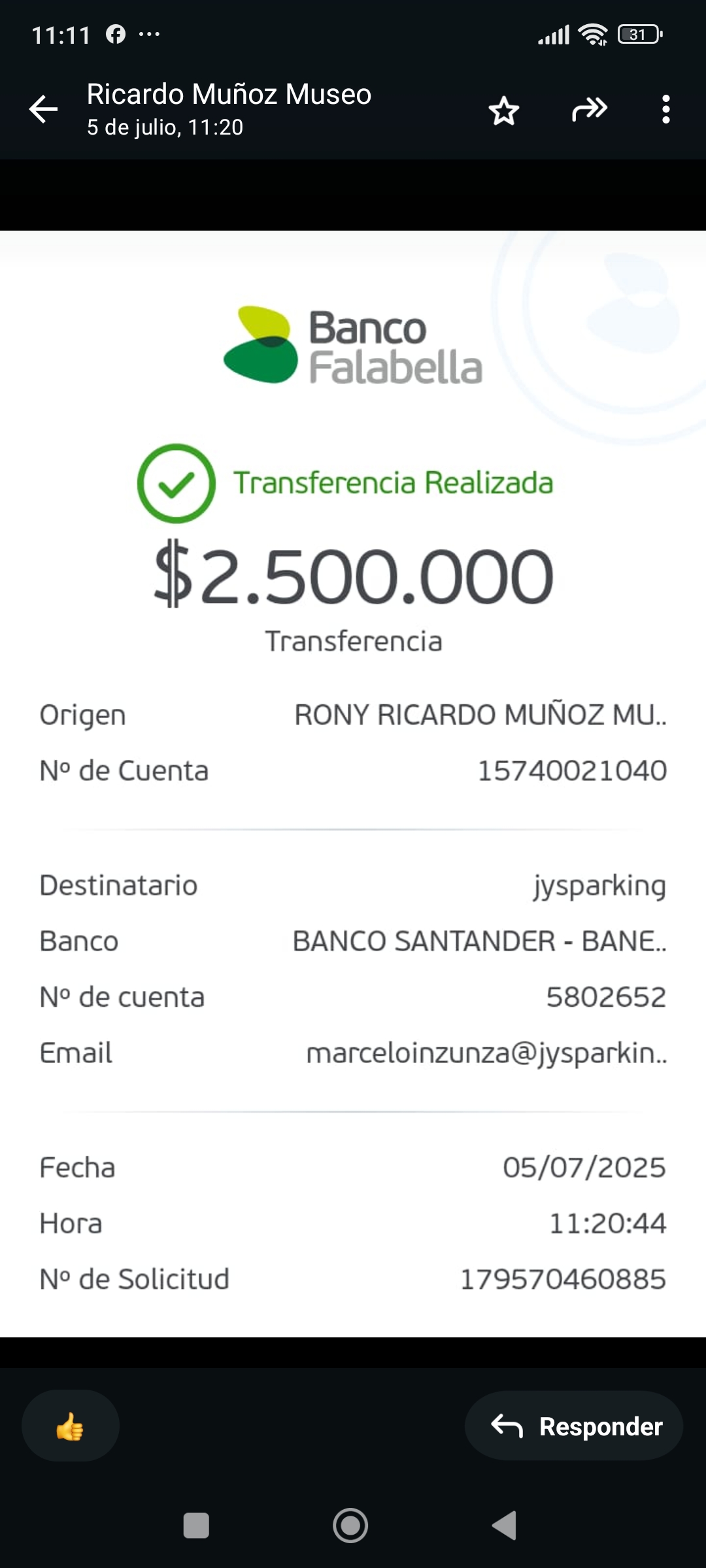Go back using the top-left arrow
The height and width of the screenshot is (1568, 706).
pyautogui.click(x=44, y=109)
